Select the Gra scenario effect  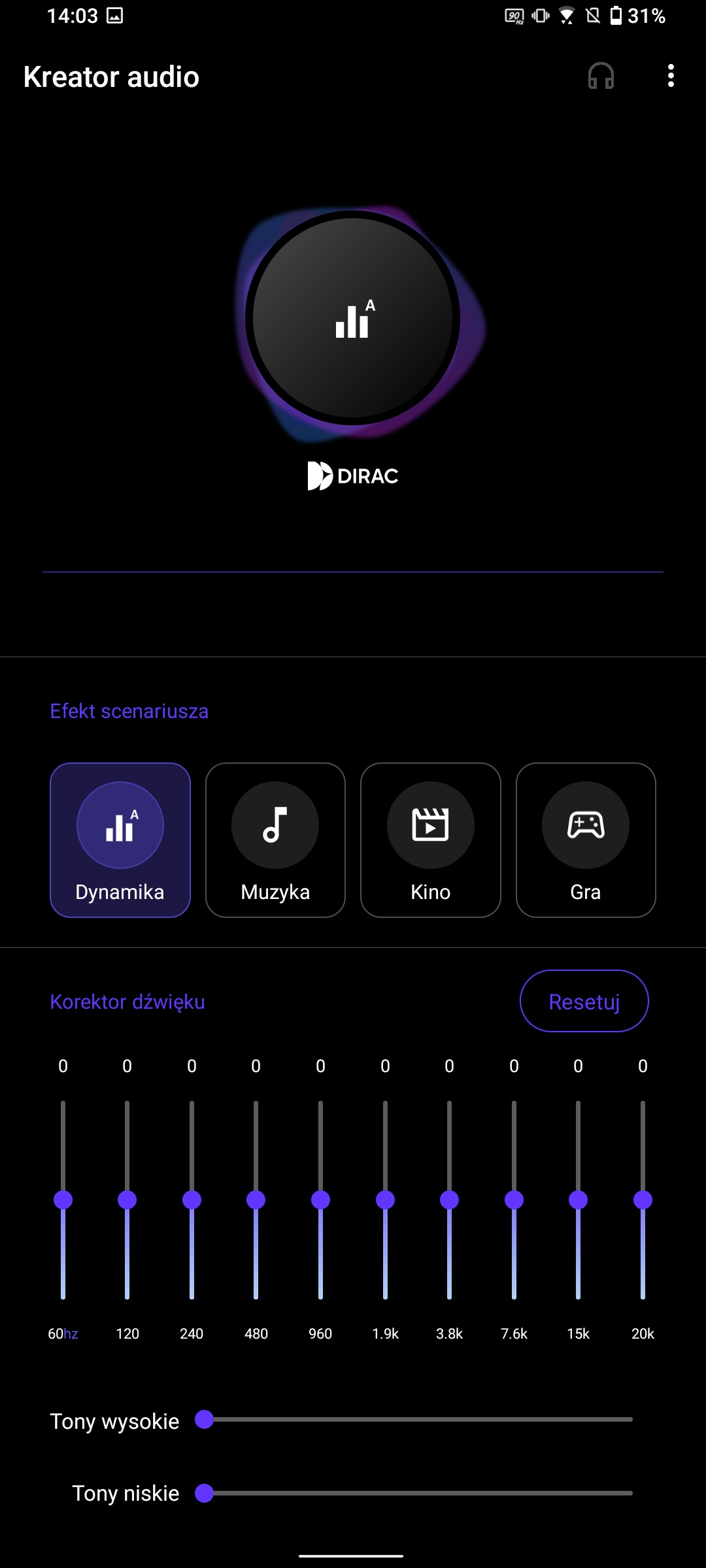pyautogui.click(x=586, y=840)
